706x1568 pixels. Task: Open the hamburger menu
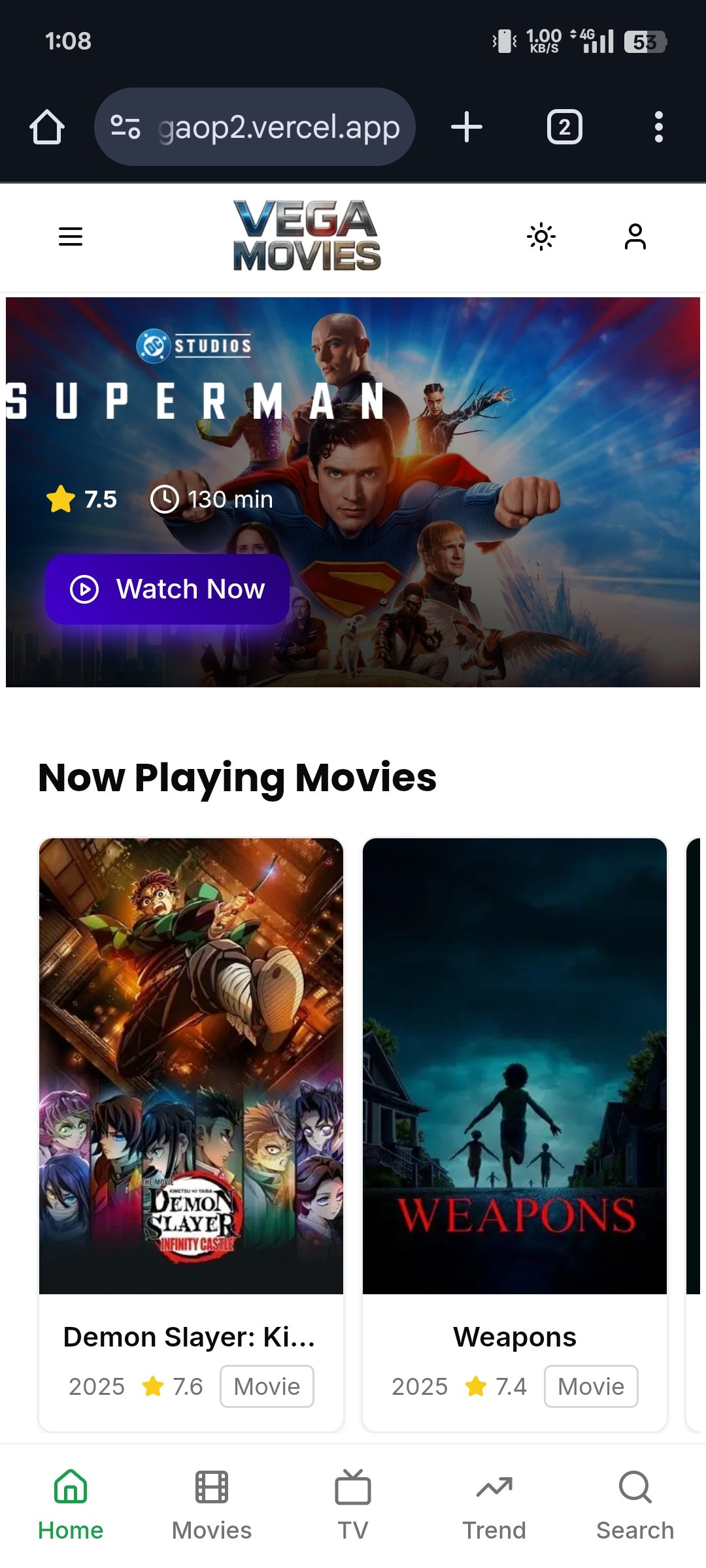[x=71, y=236]
